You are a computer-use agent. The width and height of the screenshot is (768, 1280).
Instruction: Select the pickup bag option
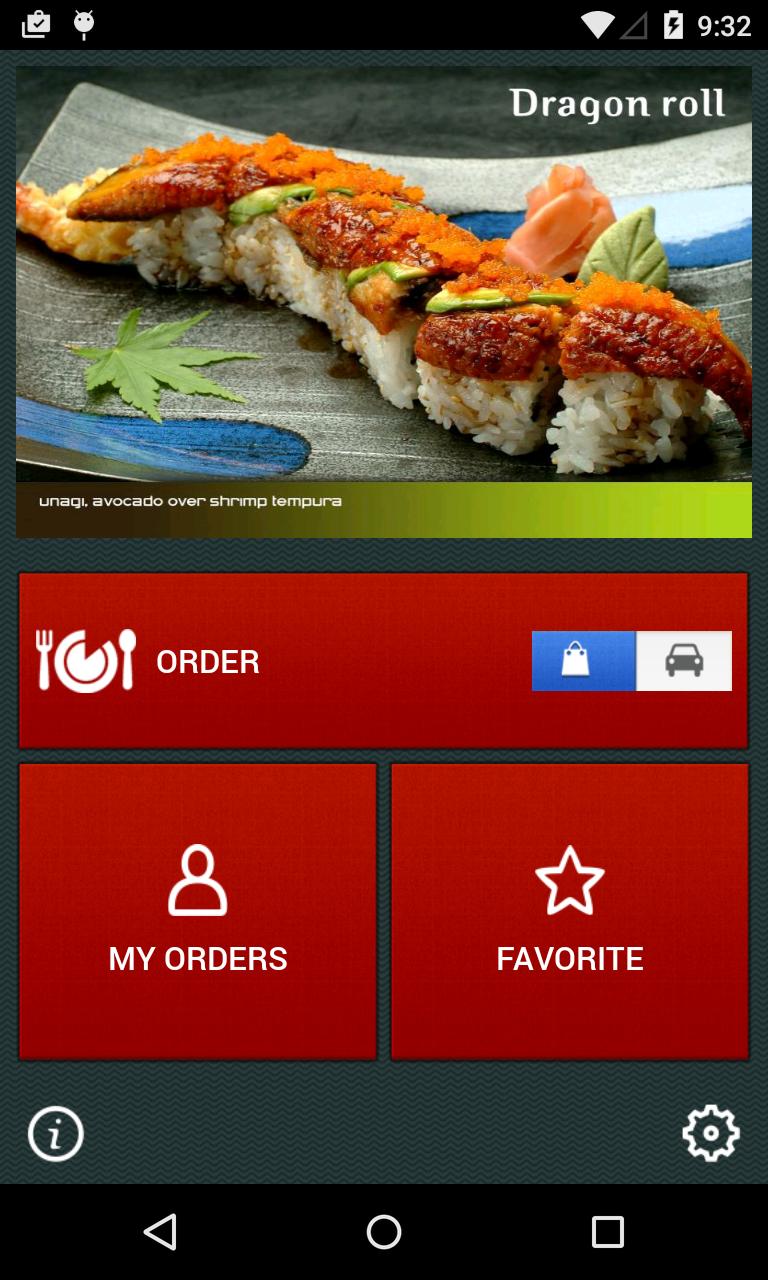point(583,661)
